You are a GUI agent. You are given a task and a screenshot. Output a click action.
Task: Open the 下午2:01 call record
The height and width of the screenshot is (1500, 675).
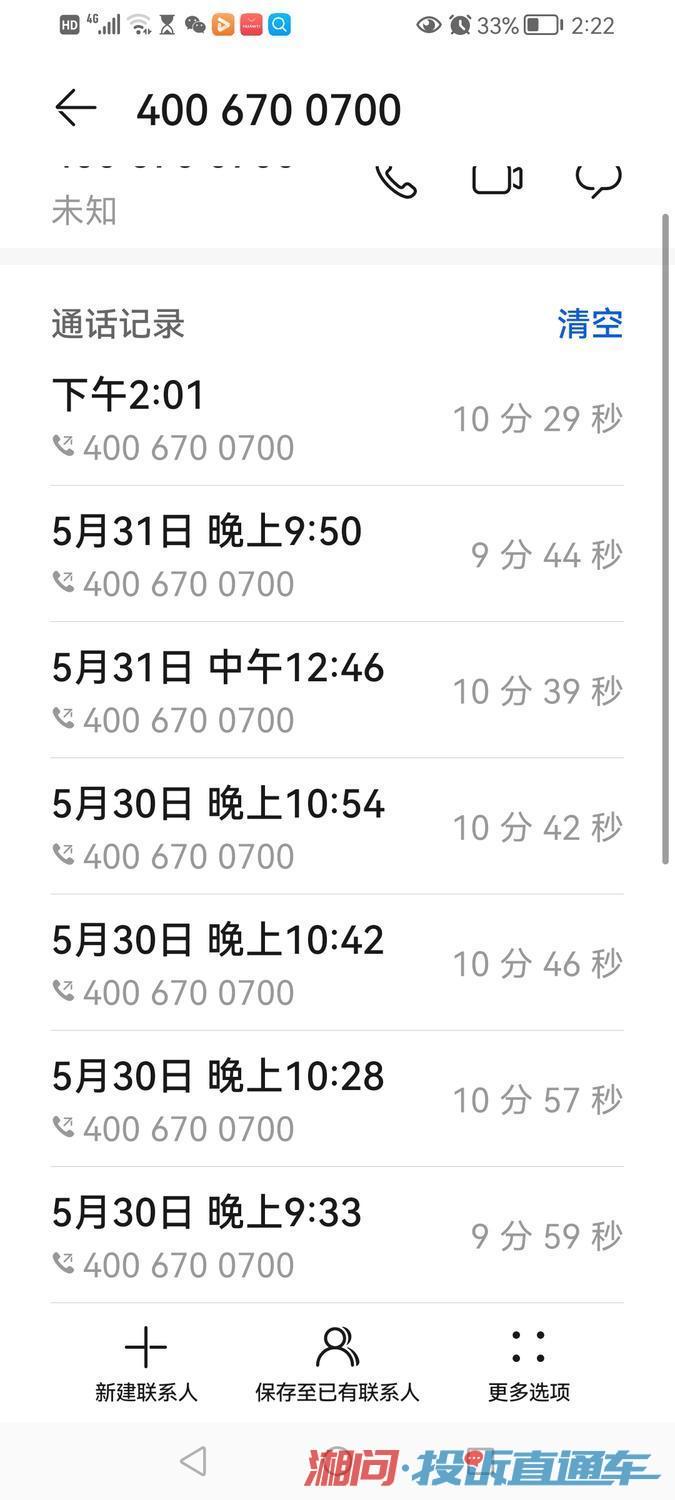336,419
